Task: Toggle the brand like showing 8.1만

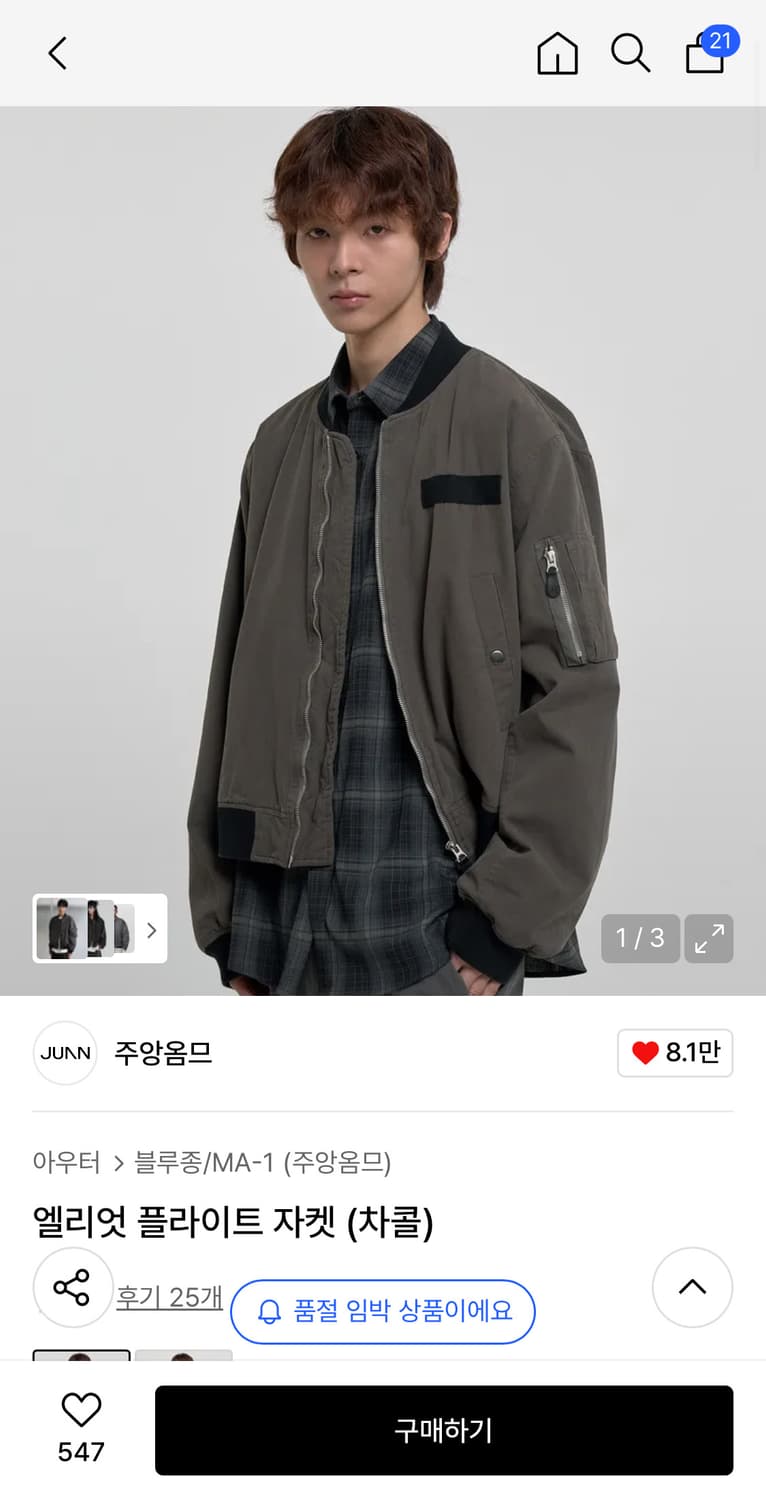Action: pyautogui.click(x=675, y=1053)
